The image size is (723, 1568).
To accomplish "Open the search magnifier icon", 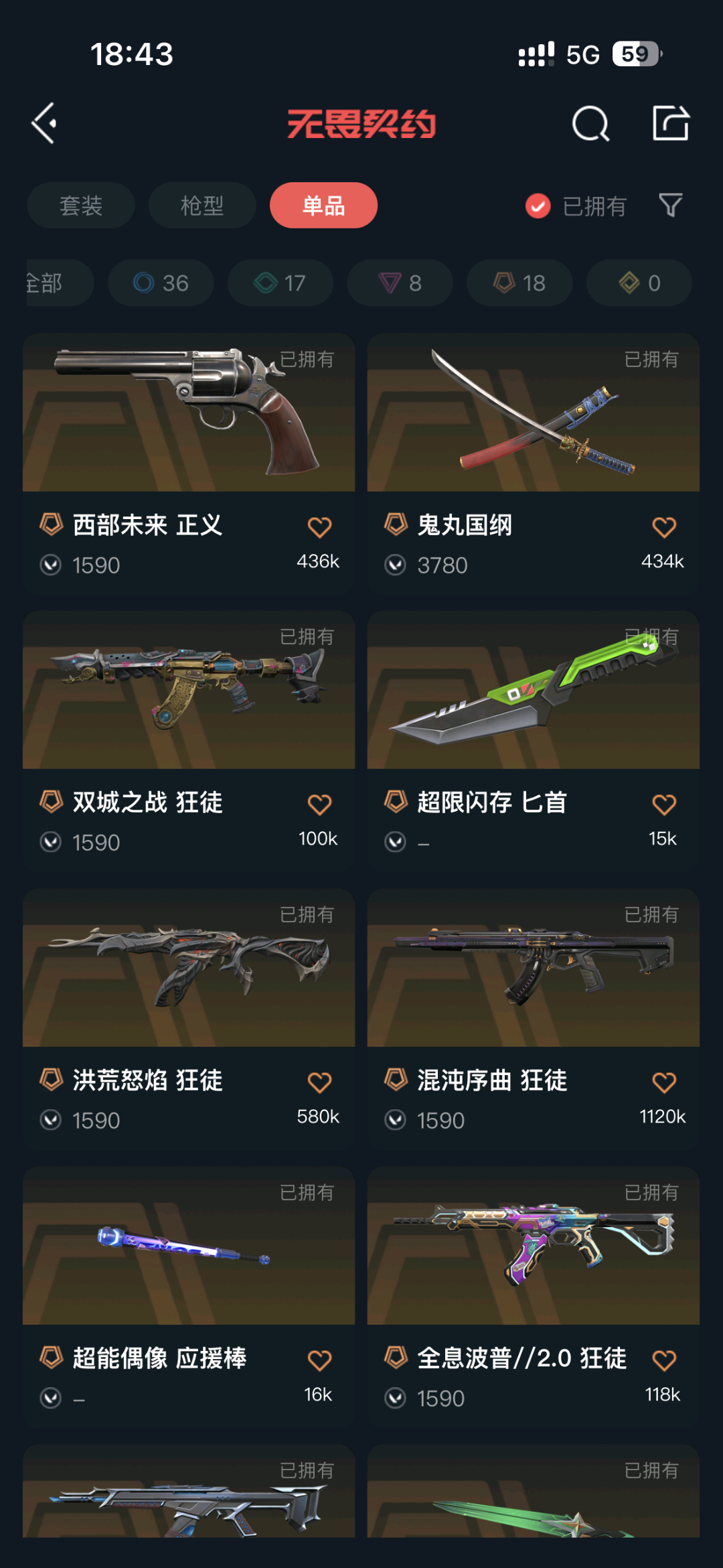I will click(x=590, y=123).
